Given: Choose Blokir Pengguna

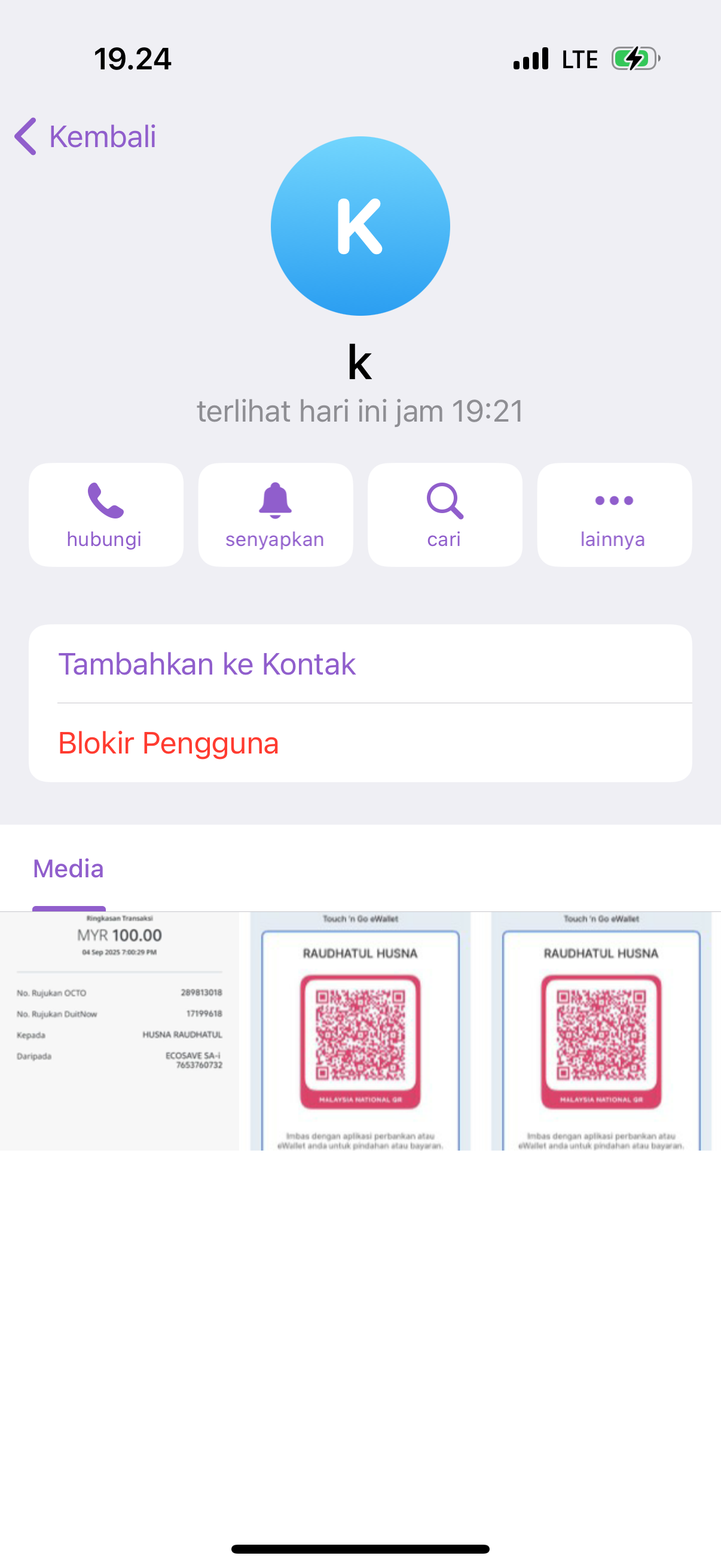Looking at the screenshot, I should [x=169, y=743].
